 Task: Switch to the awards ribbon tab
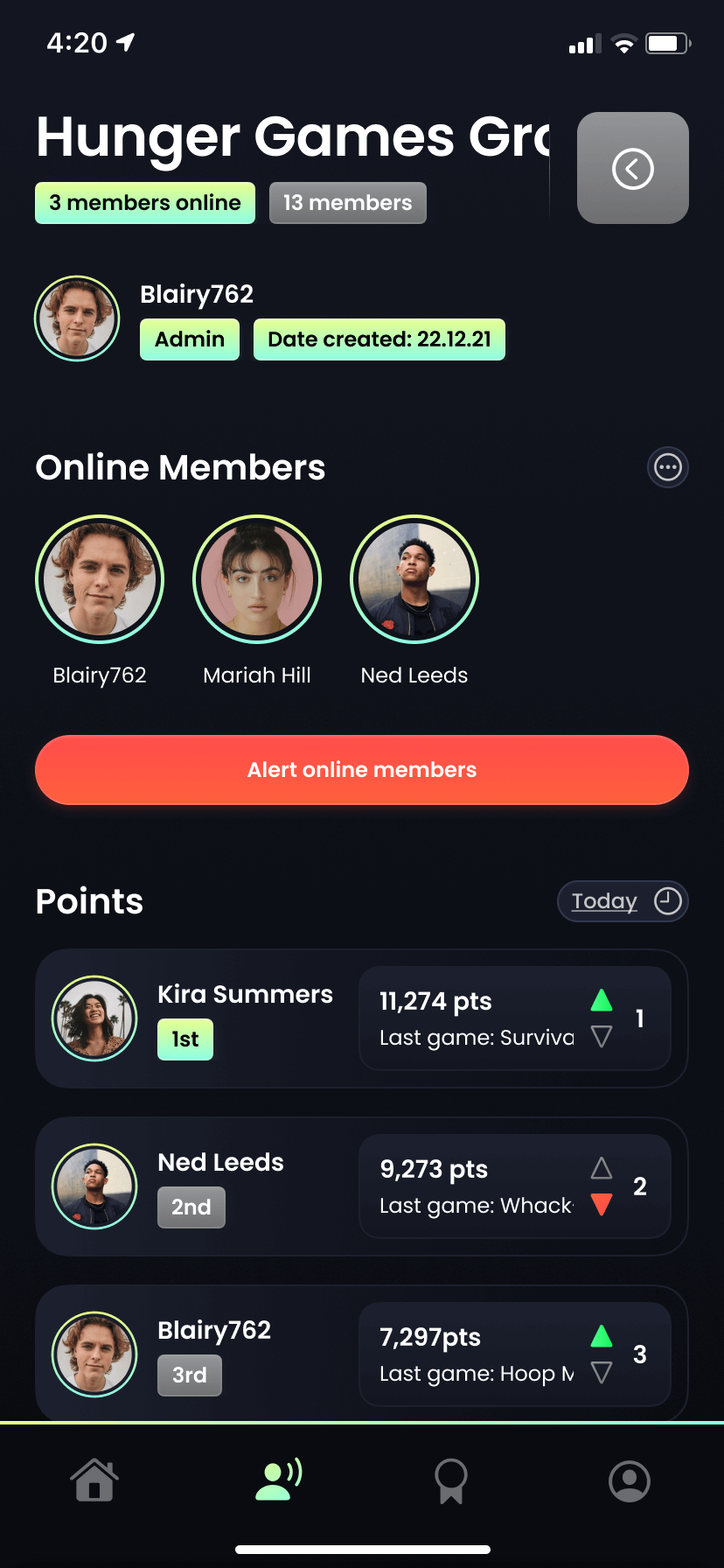[x=451, y=1480]
